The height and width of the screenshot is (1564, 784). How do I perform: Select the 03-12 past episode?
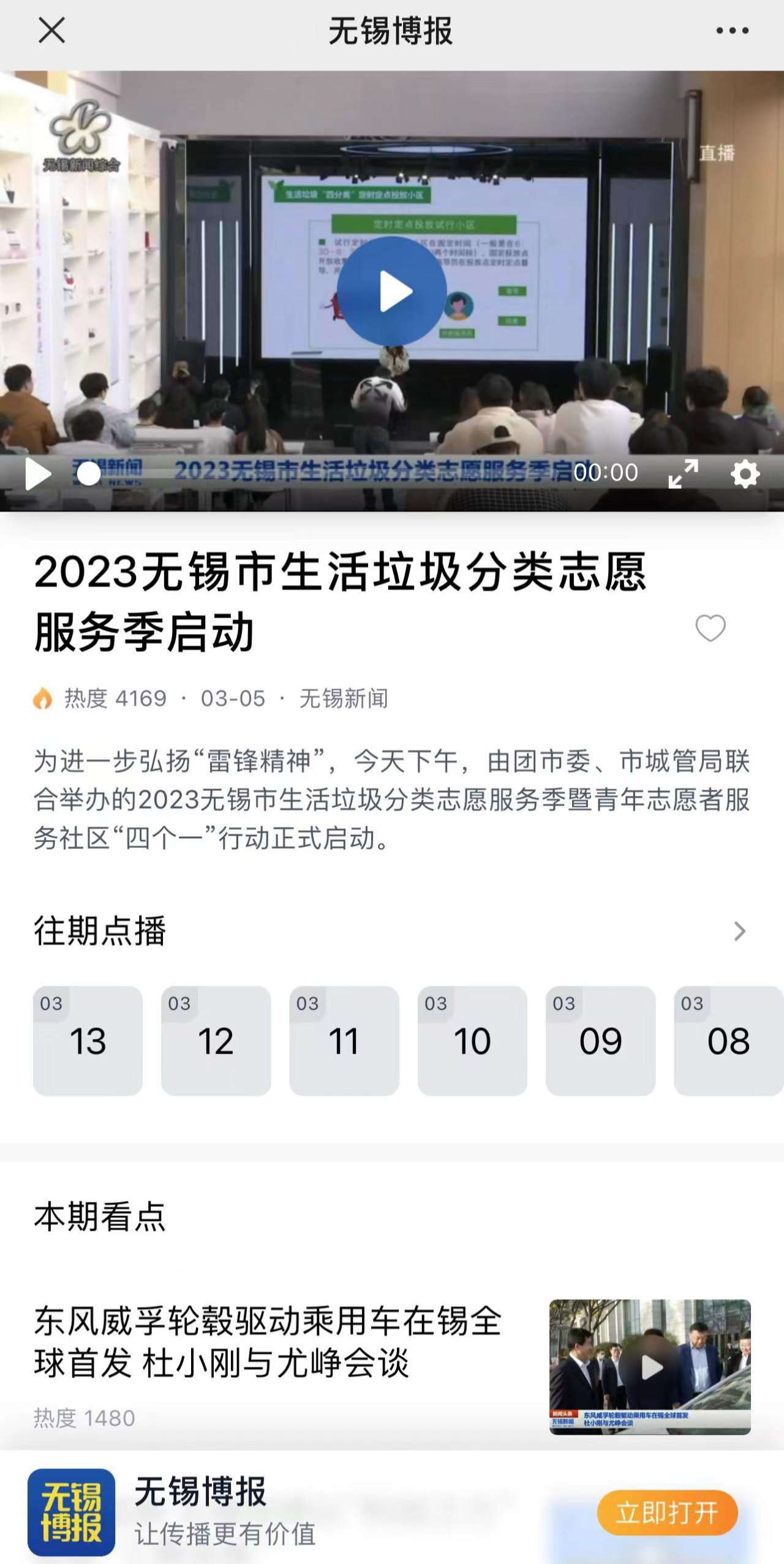(216, 1040)
